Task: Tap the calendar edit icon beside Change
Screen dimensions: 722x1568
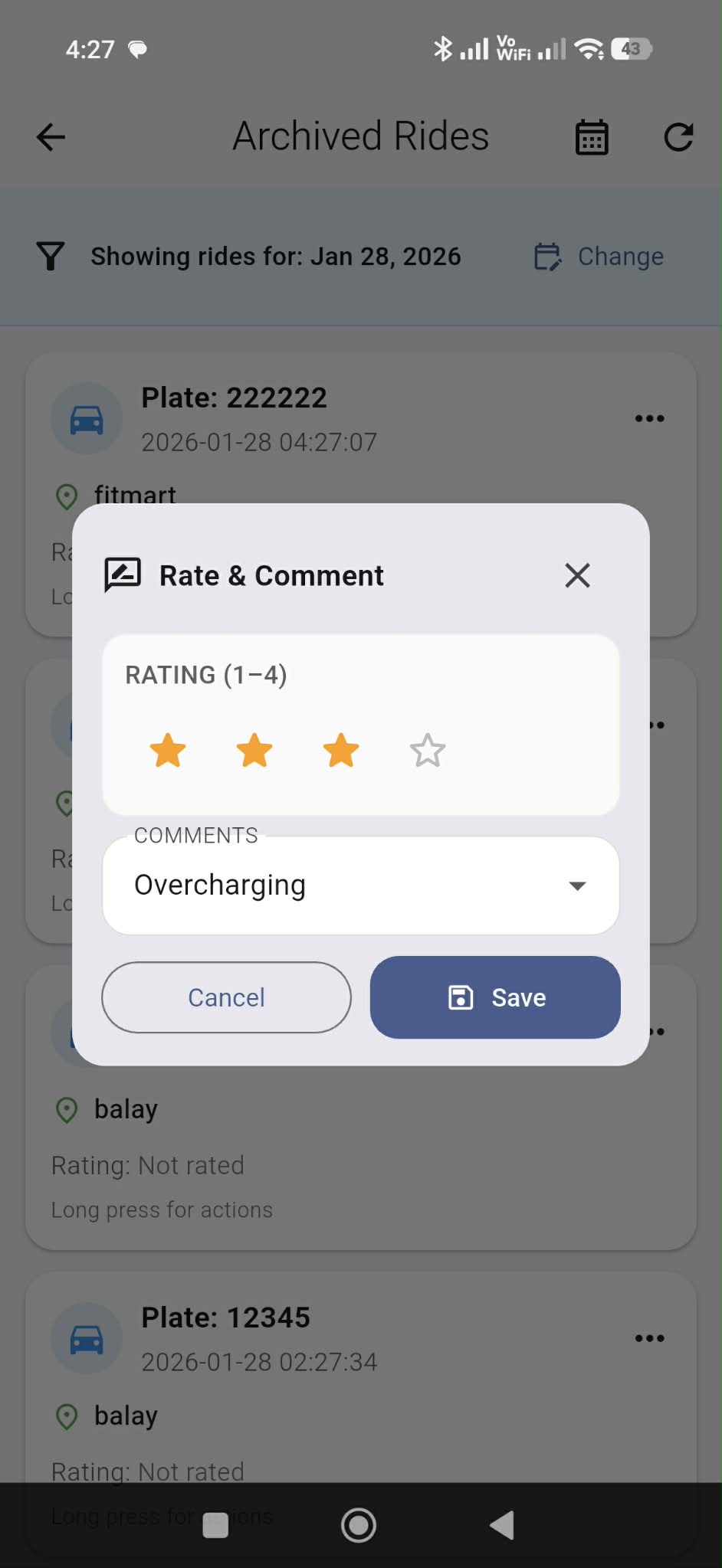Action: tap(546, 256)
